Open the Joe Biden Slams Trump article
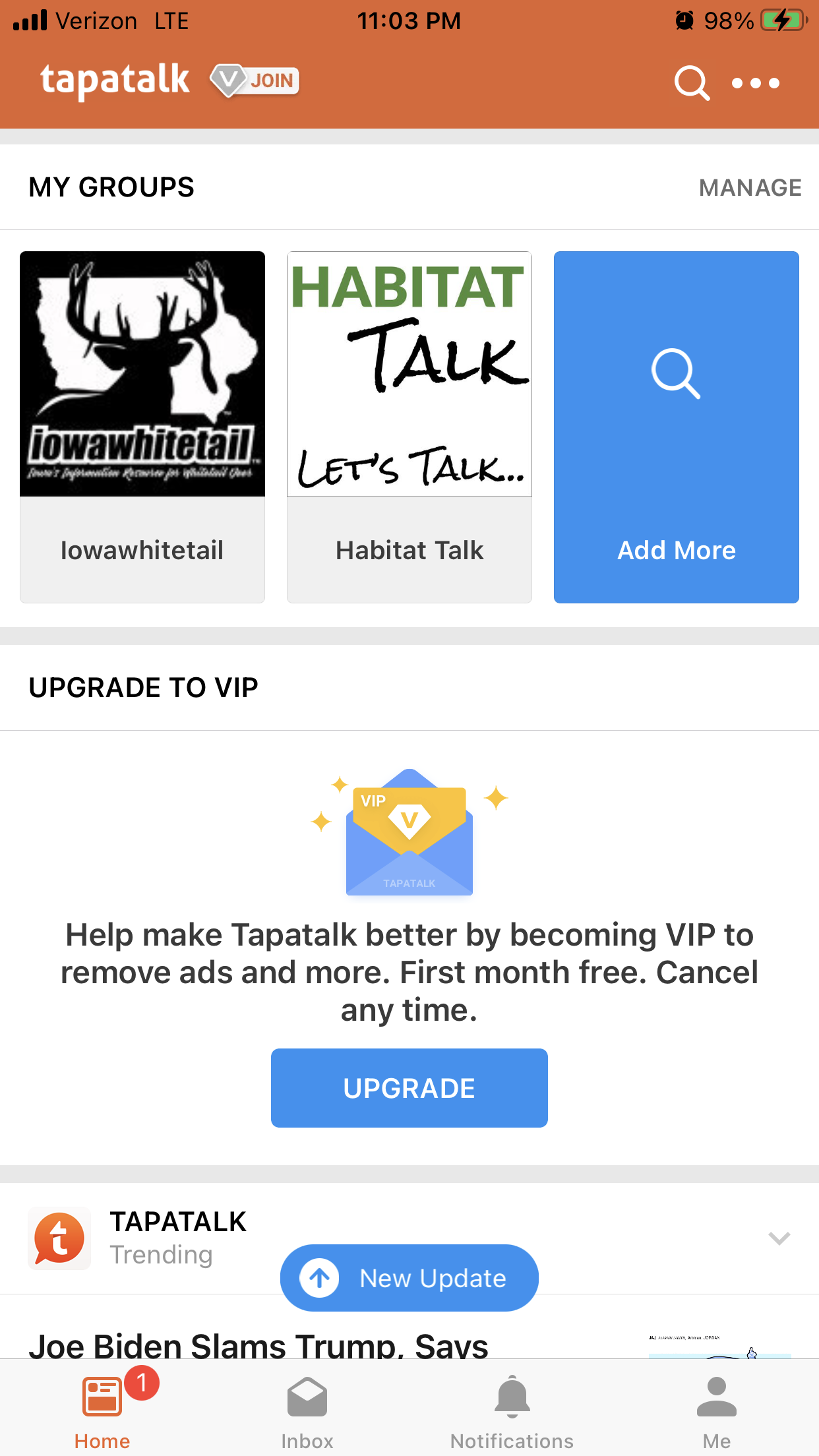819x1456 pixels. [x=258, y=1344]
